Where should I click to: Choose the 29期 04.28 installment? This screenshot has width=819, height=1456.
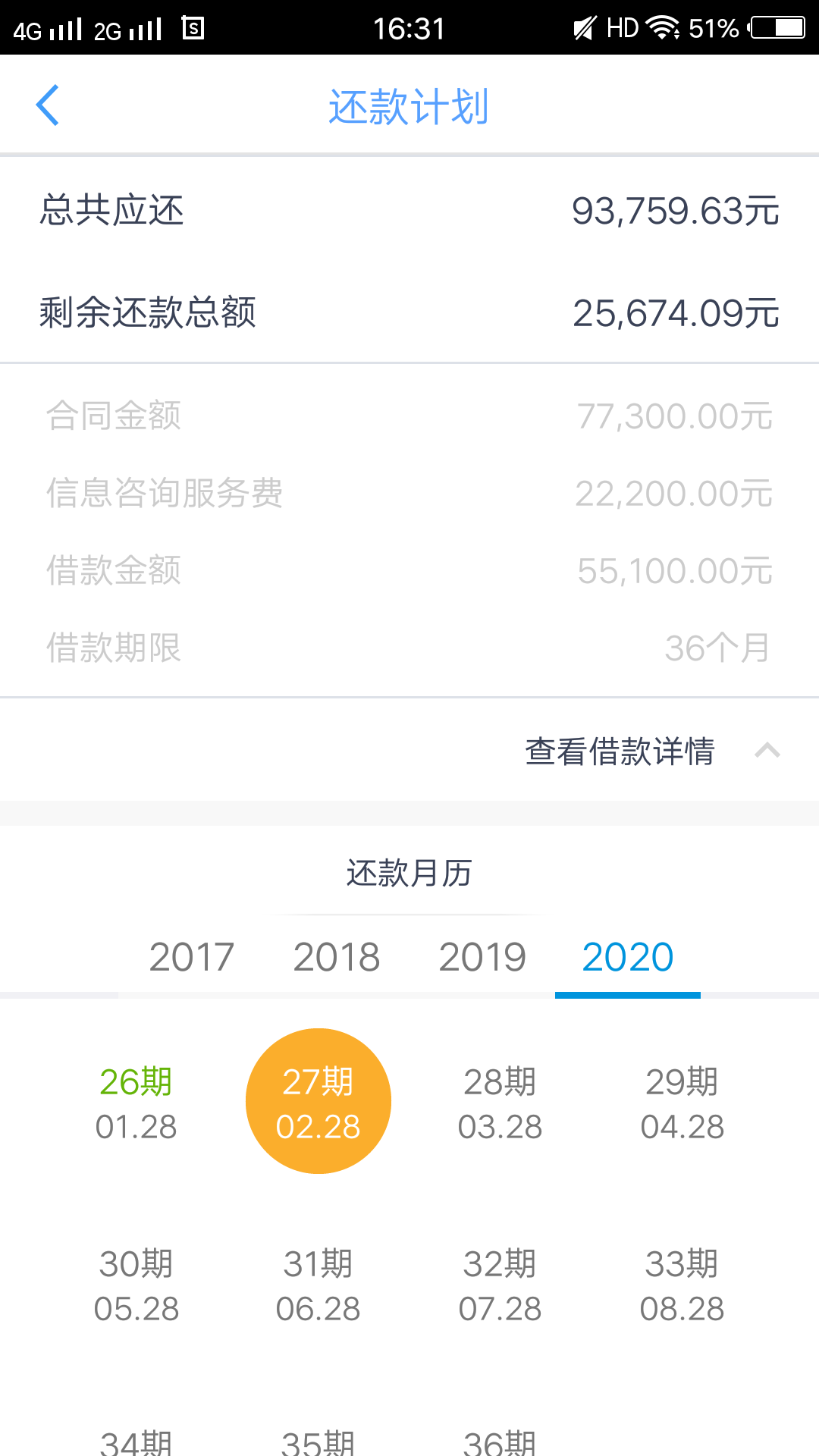coord(682,1103)
